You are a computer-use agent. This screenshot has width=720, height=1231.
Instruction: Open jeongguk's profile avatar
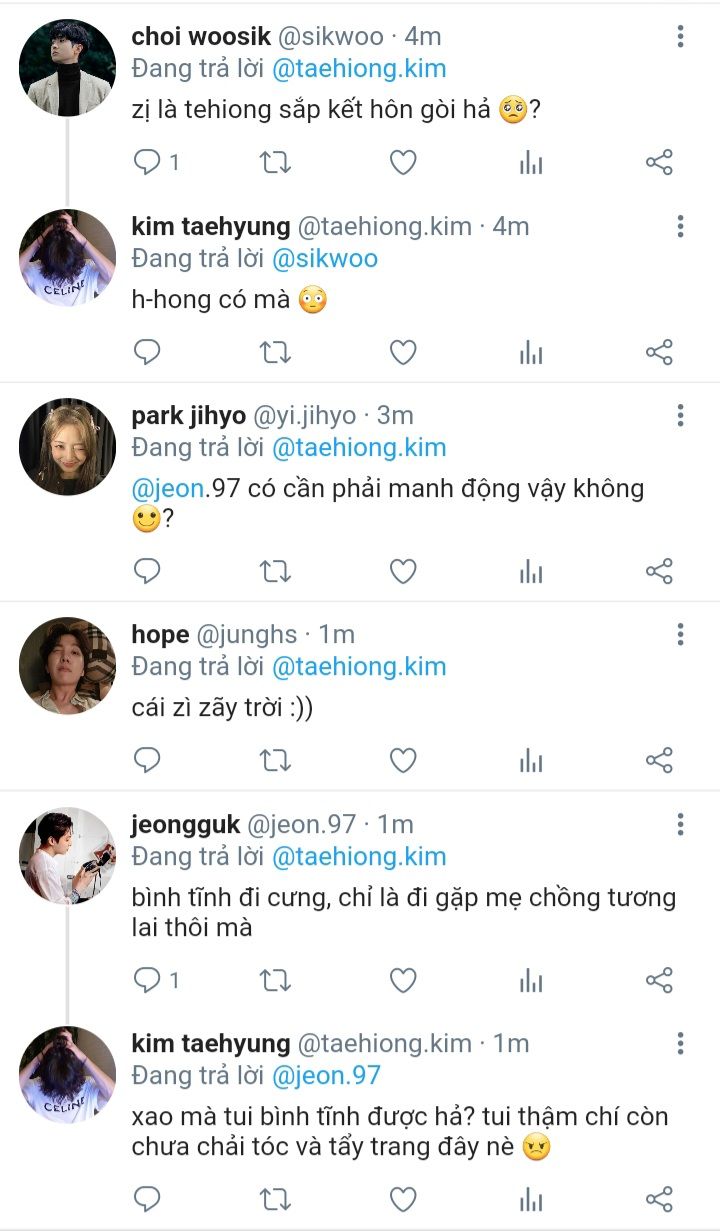click(x=68, y=856)
